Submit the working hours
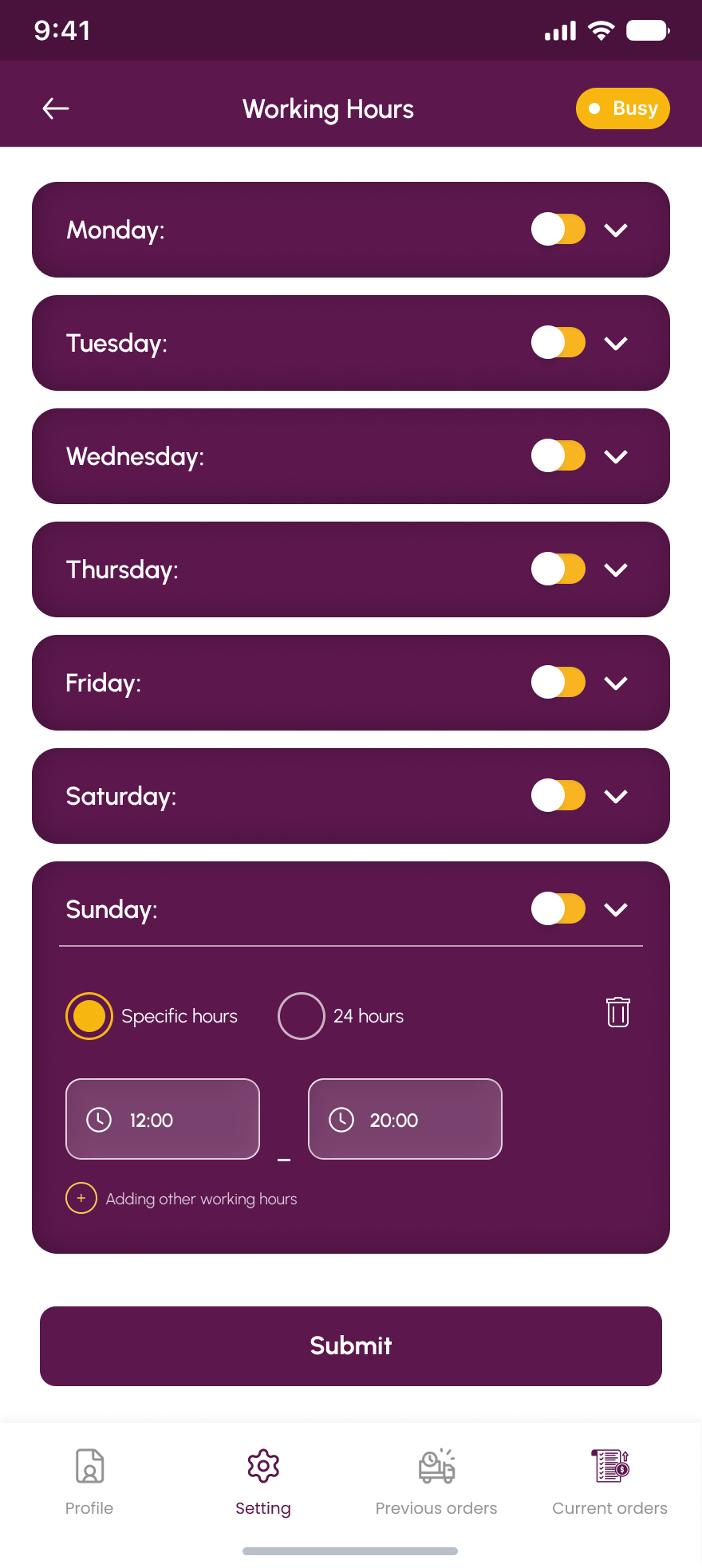The width and height of the screenshot is (702, 1568). tap(351, 1346)
